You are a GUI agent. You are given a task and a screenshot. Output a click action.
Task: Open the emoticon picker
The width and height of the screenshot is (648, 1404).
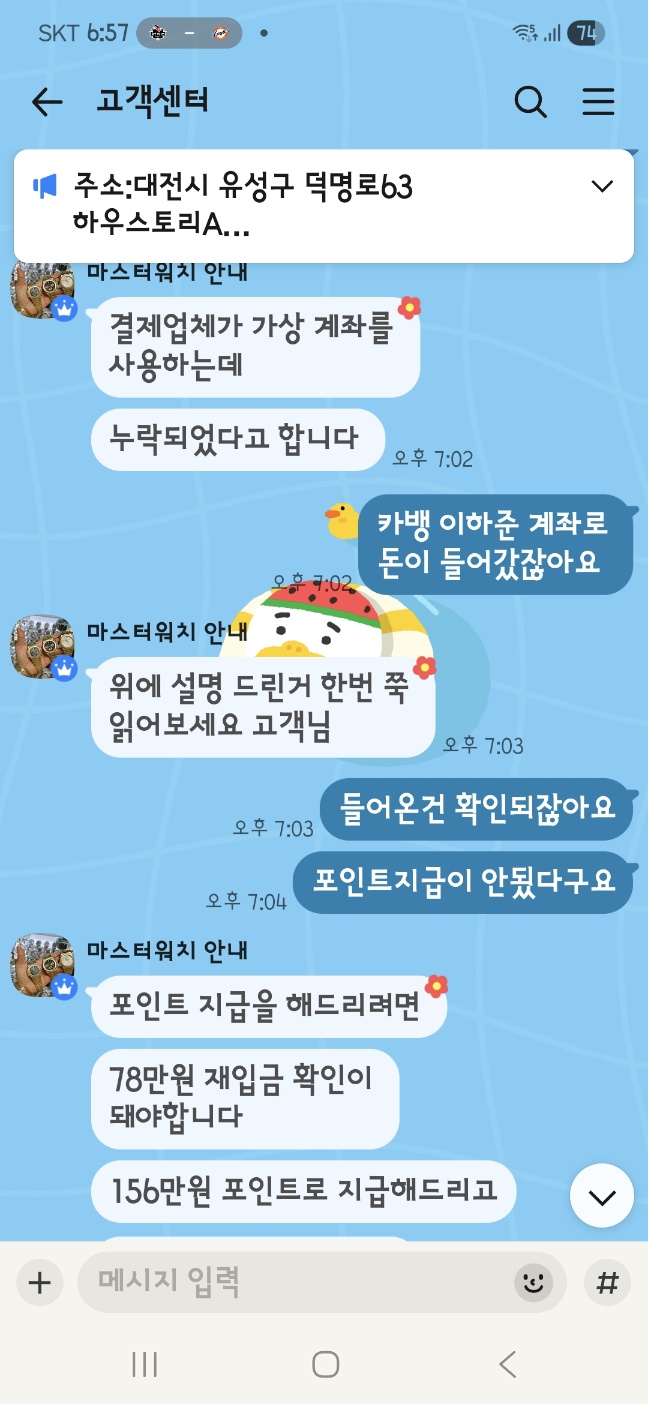(533, 1283)
